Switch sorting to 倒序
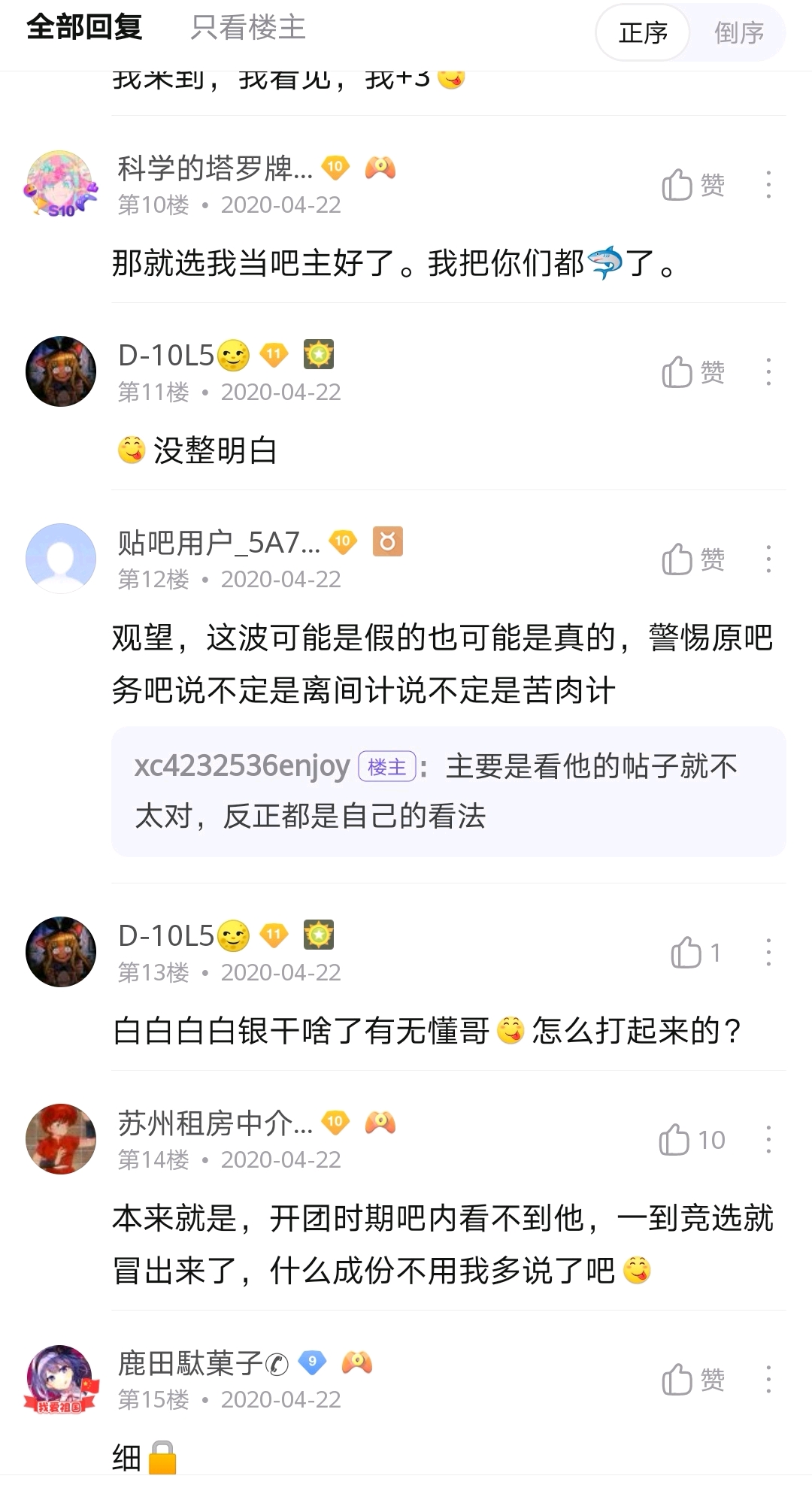The width and height of the screenshot is (812, 1488). pyautogui.click(x=738, y=33)
